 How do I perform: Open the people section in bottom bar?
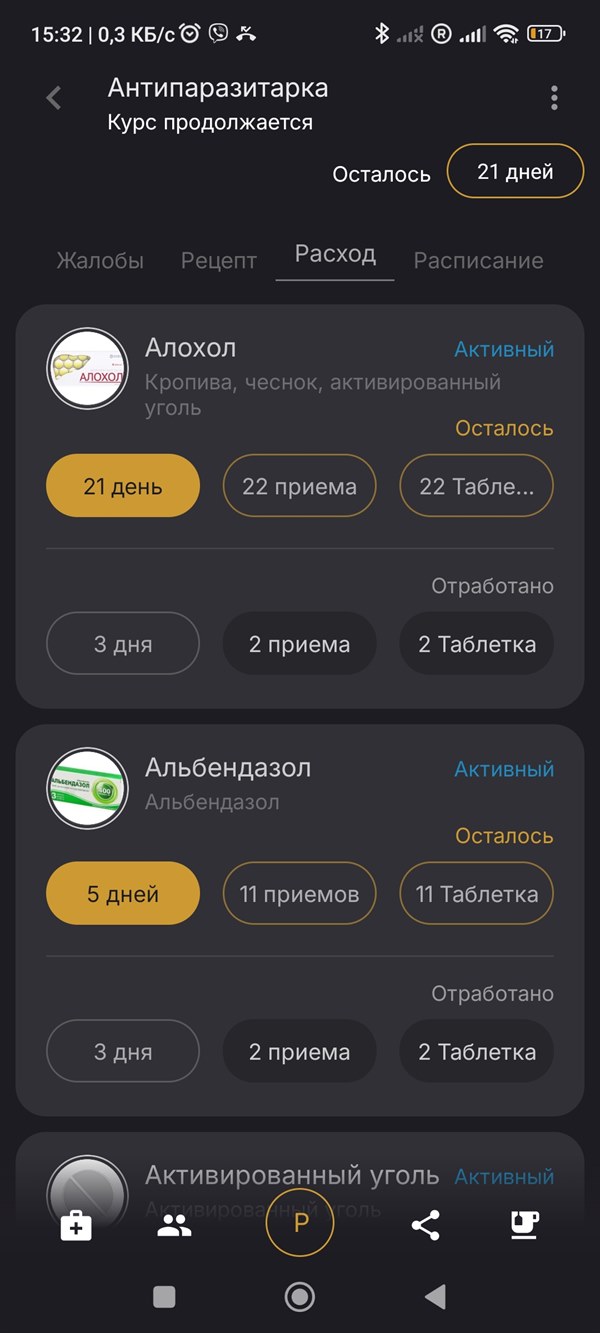point(174,1226)
